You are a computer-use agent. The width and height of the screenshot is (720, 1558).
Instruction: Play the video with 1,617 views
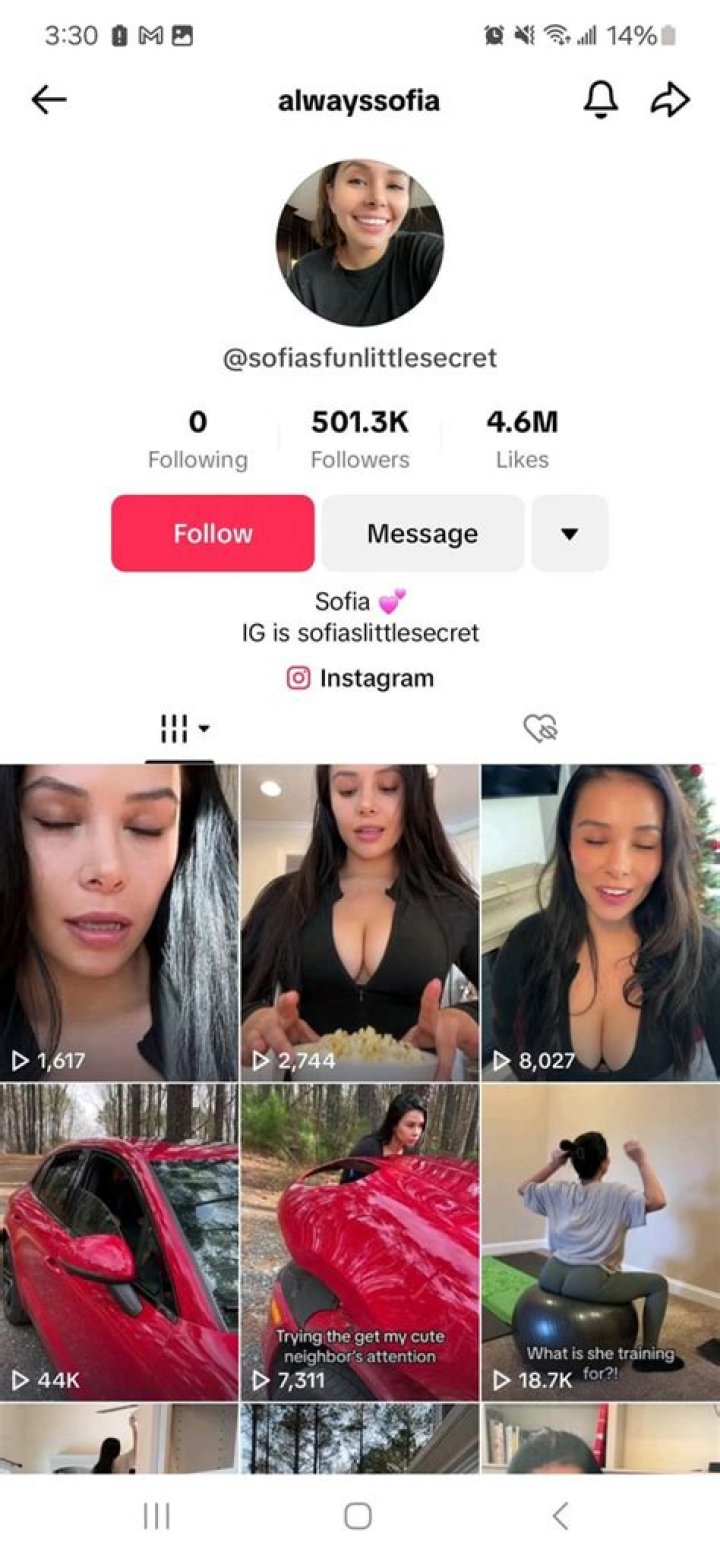pyautogui.click(x=119, y=922)
